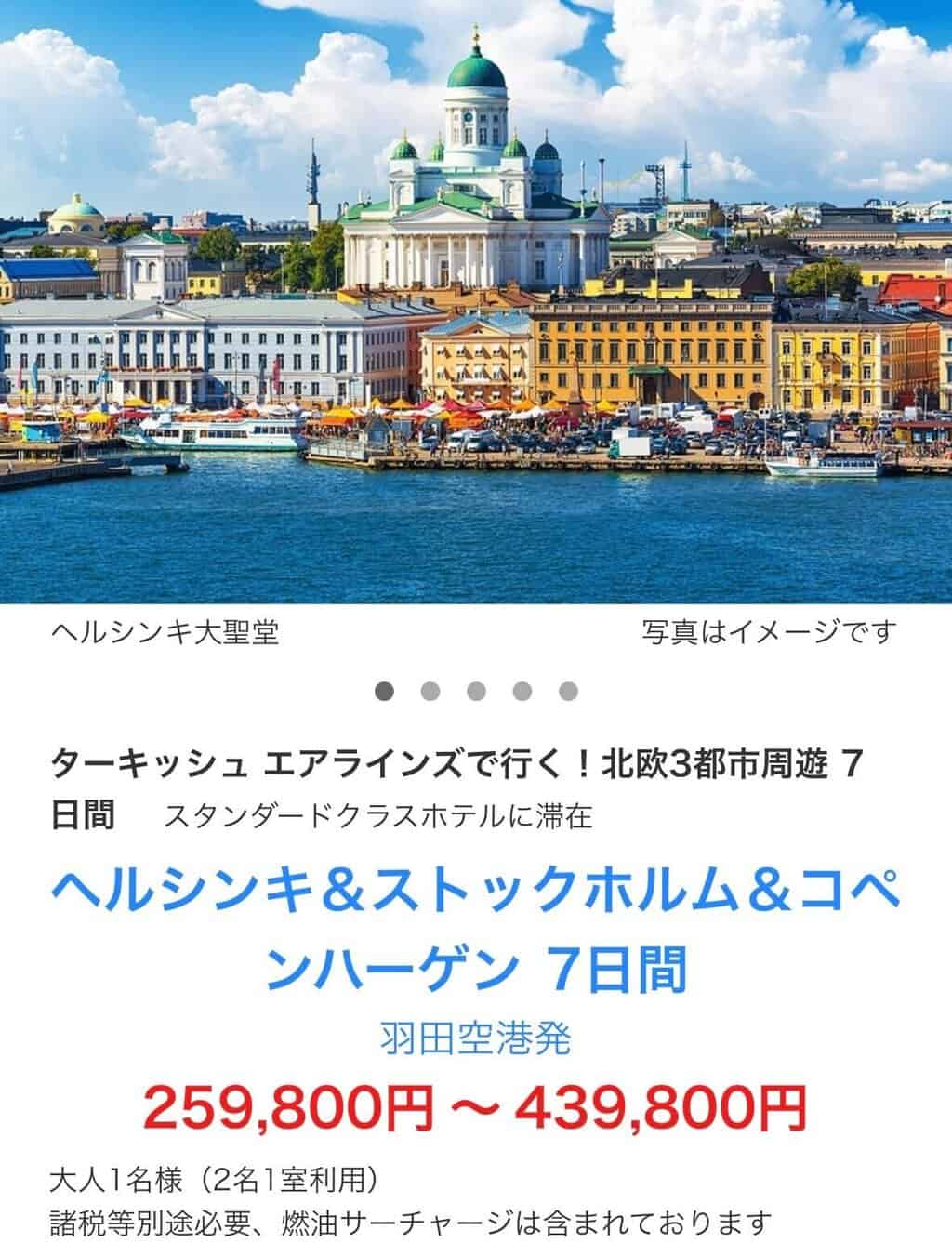Select the third carousel indicator dot
The width and height of the screenshot is (952, 1243).
(x=476, y=691)
